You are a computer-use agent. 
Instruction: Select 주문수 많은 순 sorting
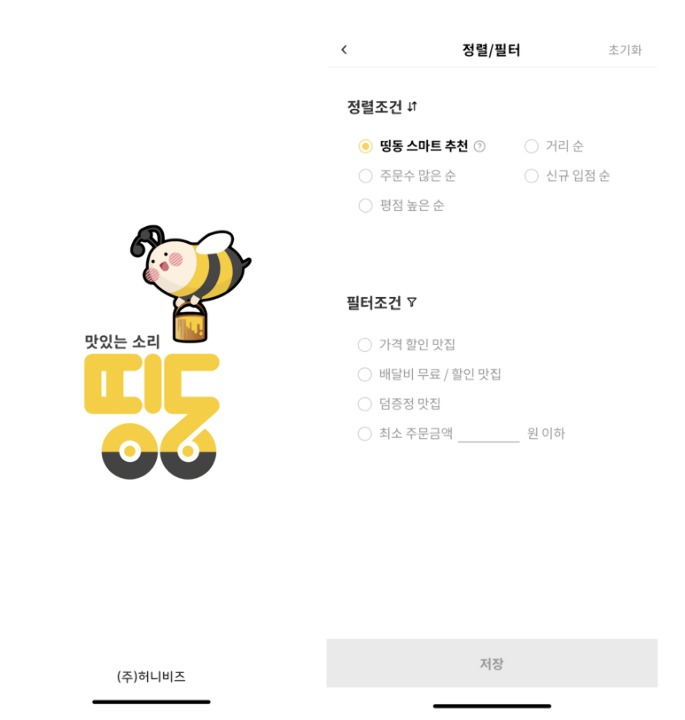365,176
